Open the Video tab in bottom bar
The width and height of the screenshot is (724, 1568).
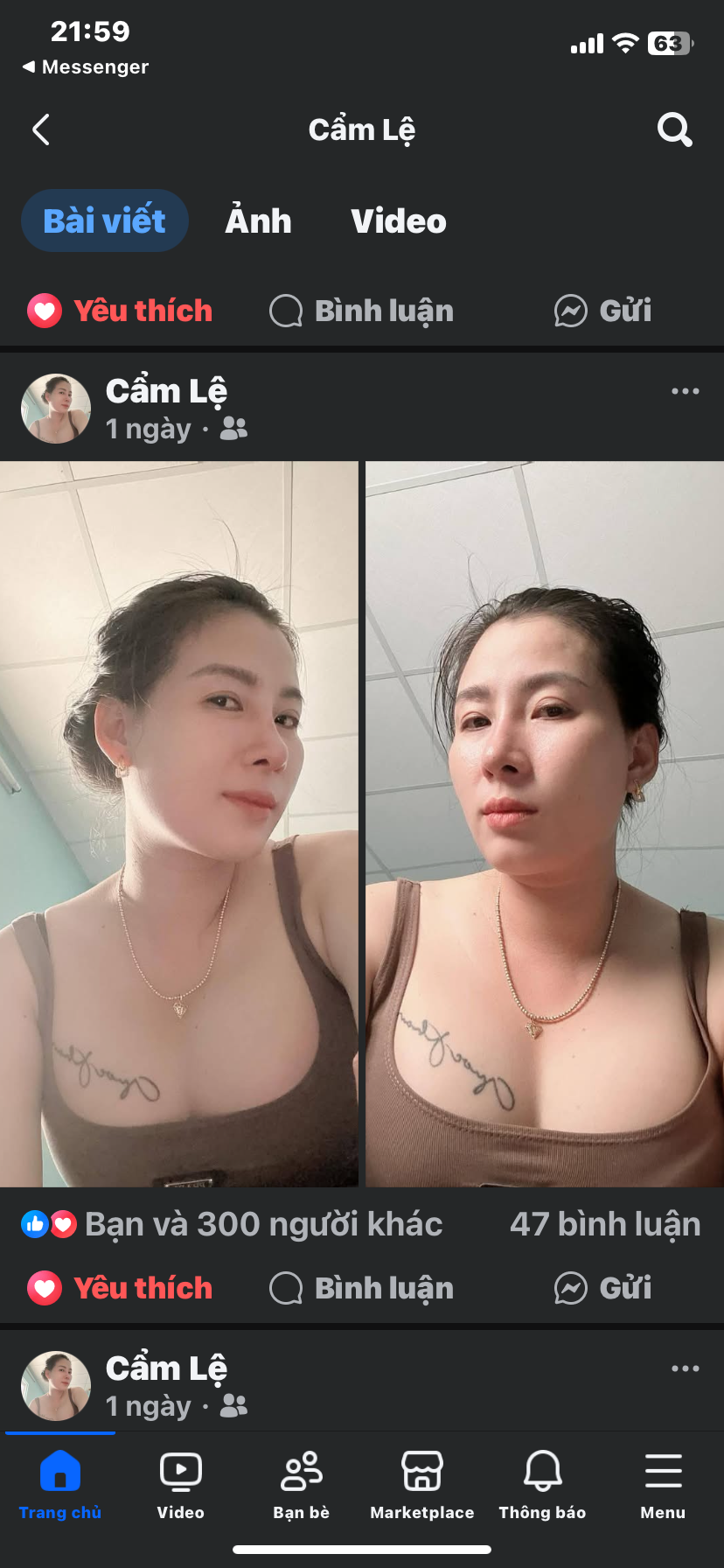click(181, 1484)
